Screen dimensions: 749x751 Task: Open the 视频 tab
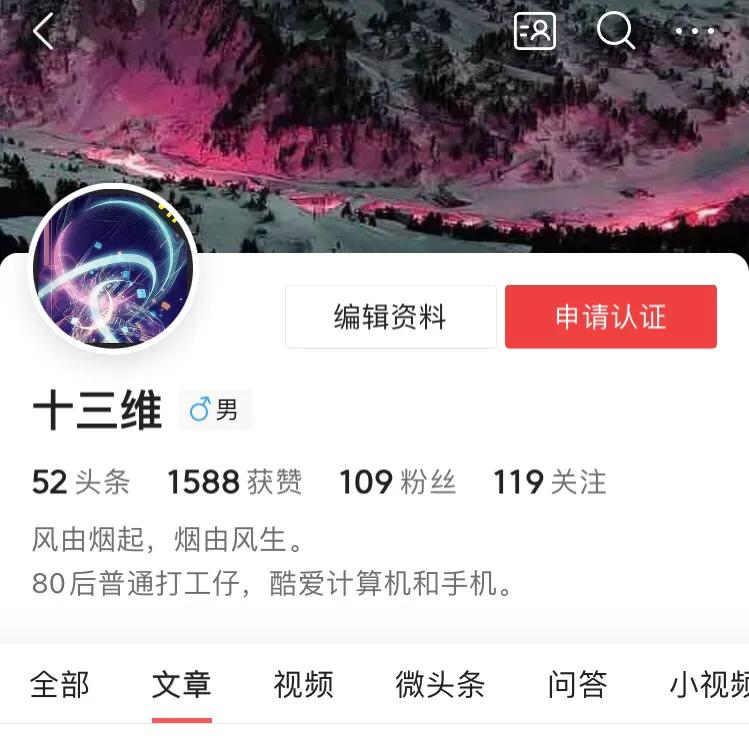(303, 686)
